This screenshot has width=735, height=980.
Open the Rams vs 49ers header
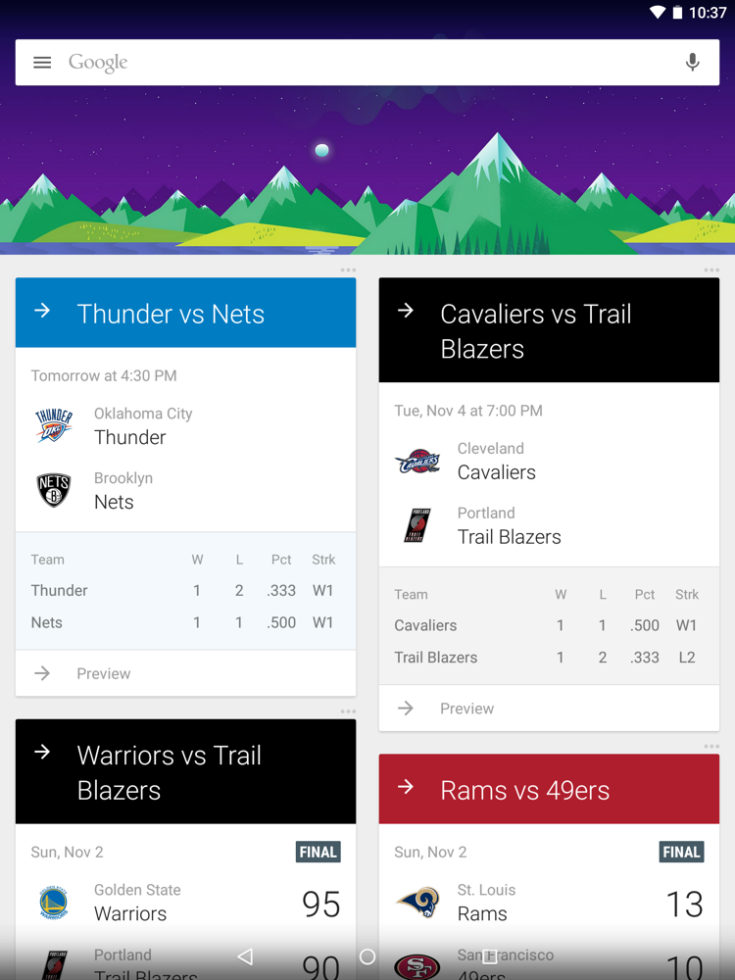tap(548, 789)
